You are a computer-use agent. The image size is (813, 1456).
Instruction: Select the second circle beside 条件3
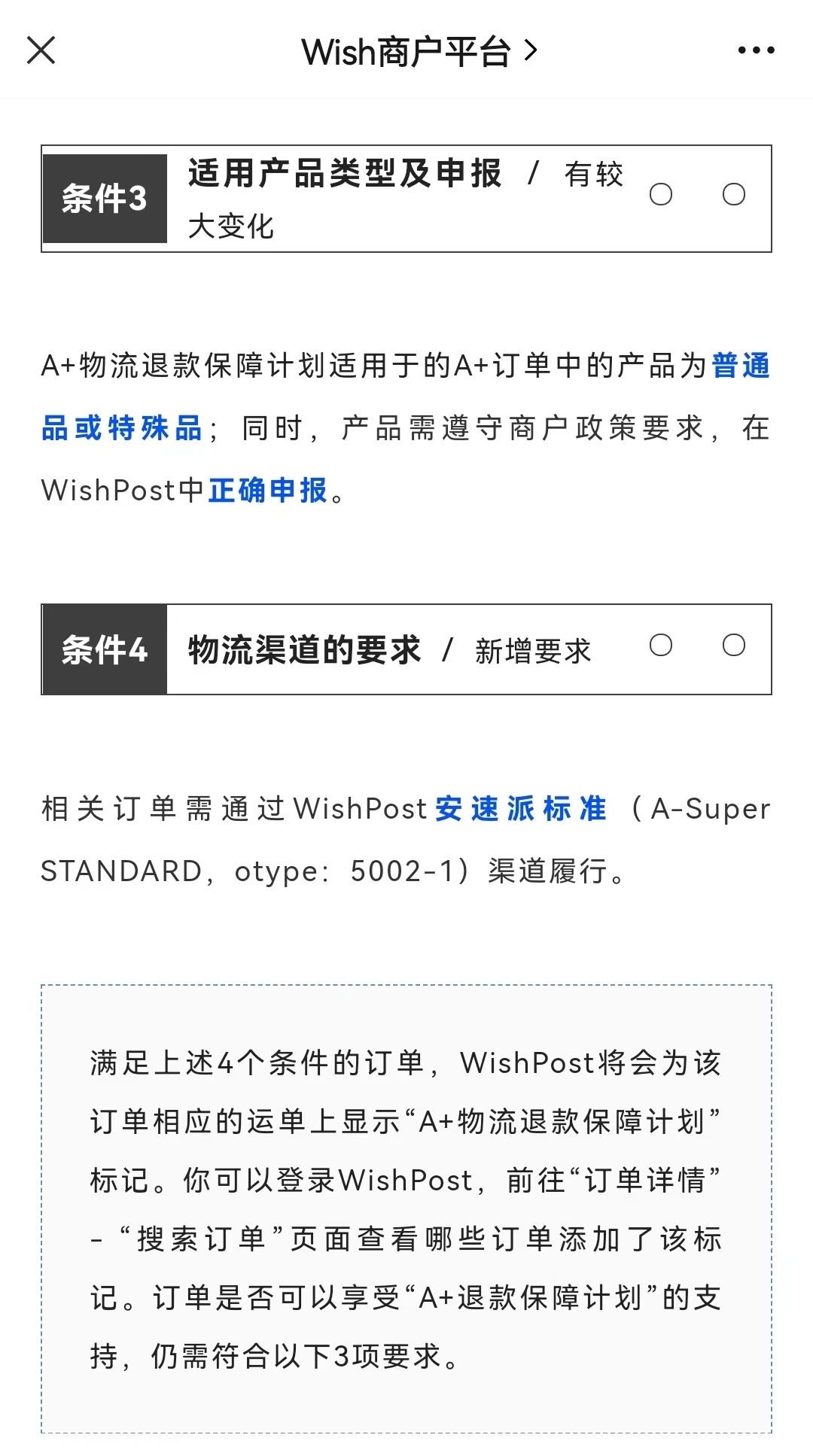734,194
